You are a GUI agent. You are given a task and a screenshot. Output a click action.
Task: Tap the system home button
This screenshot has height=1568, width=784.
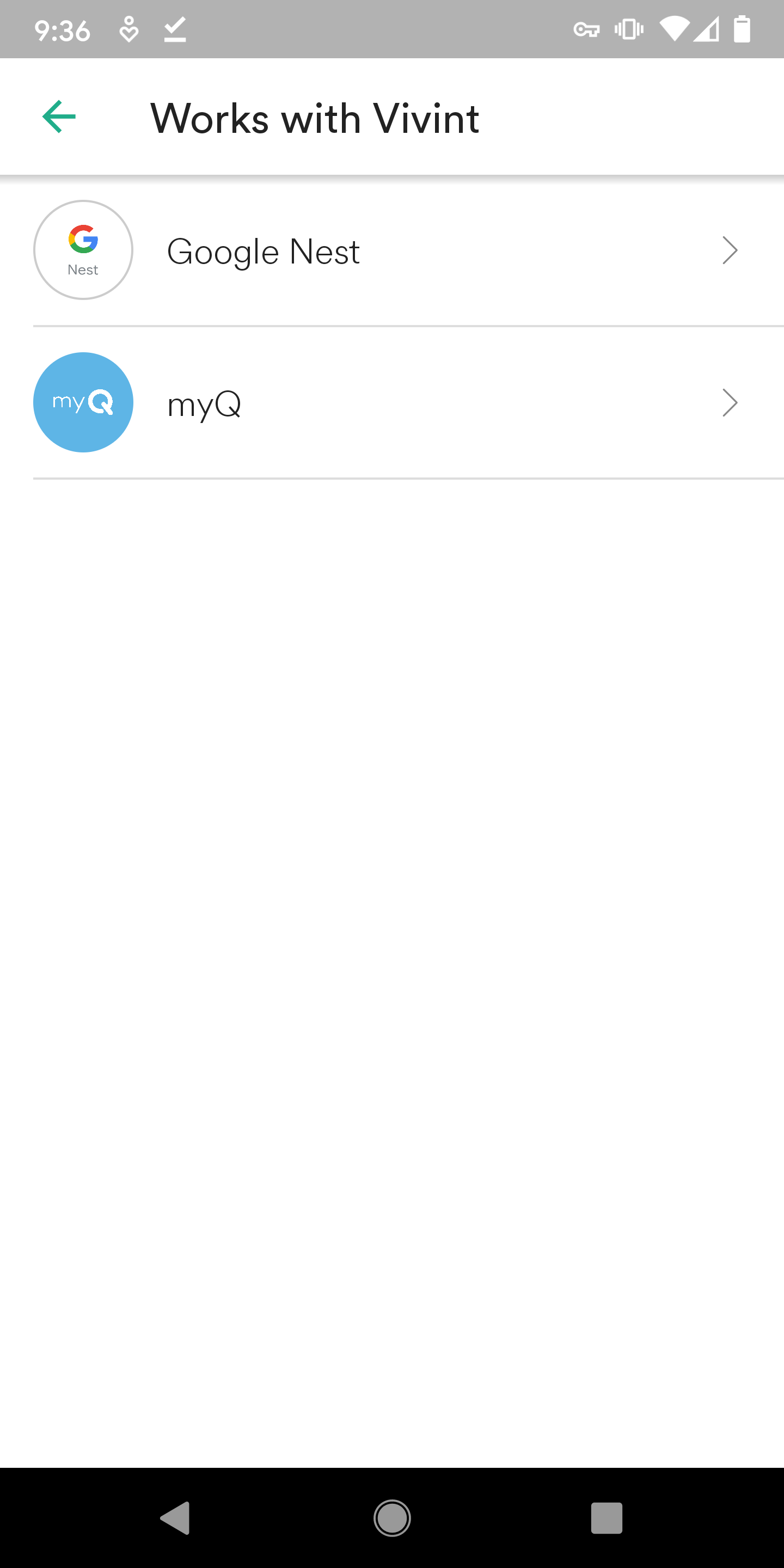click(x=392, y=1517)
